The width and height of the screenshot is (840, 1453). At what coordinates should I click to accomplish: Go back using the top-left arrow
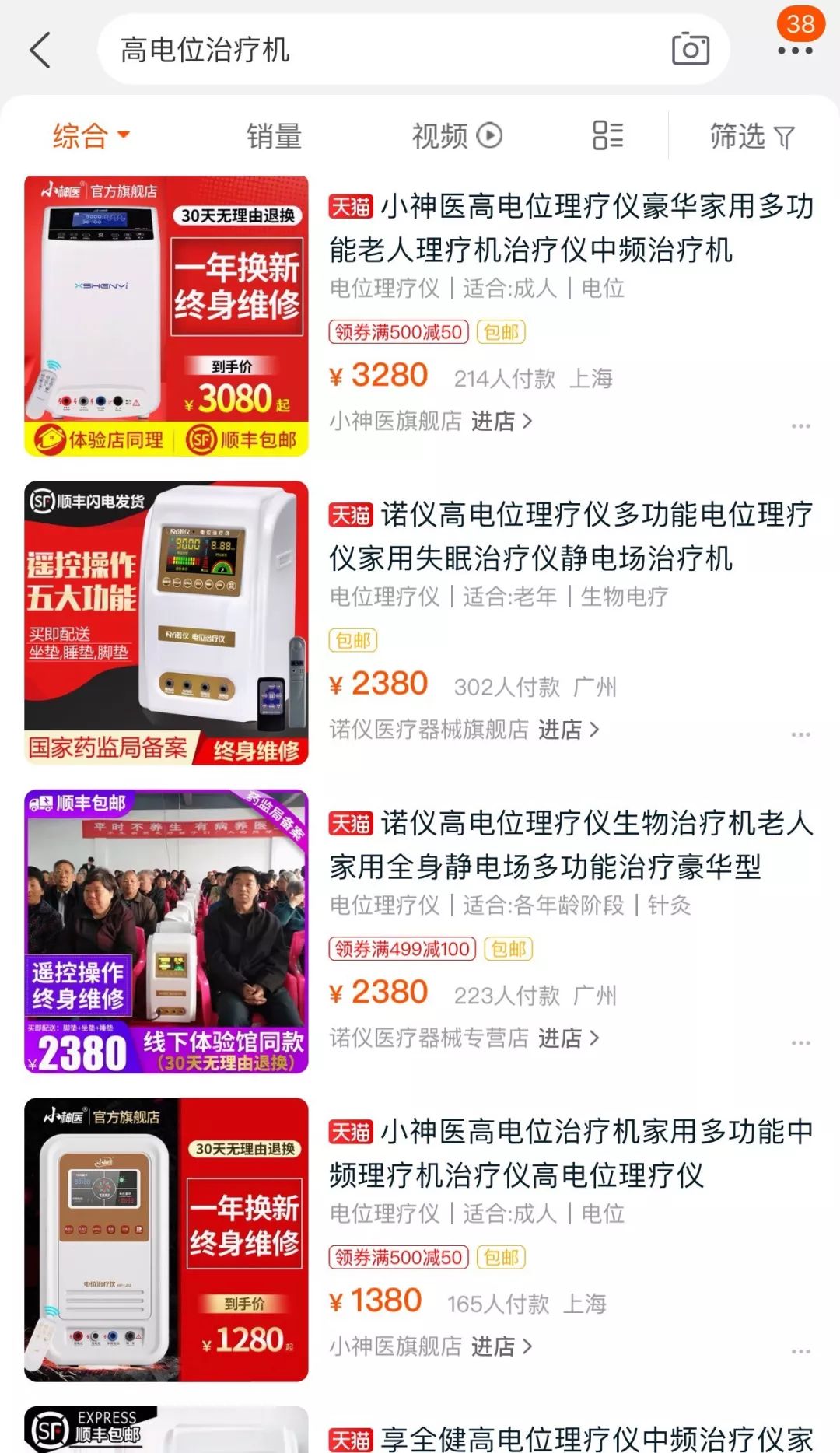coord(40,51)
